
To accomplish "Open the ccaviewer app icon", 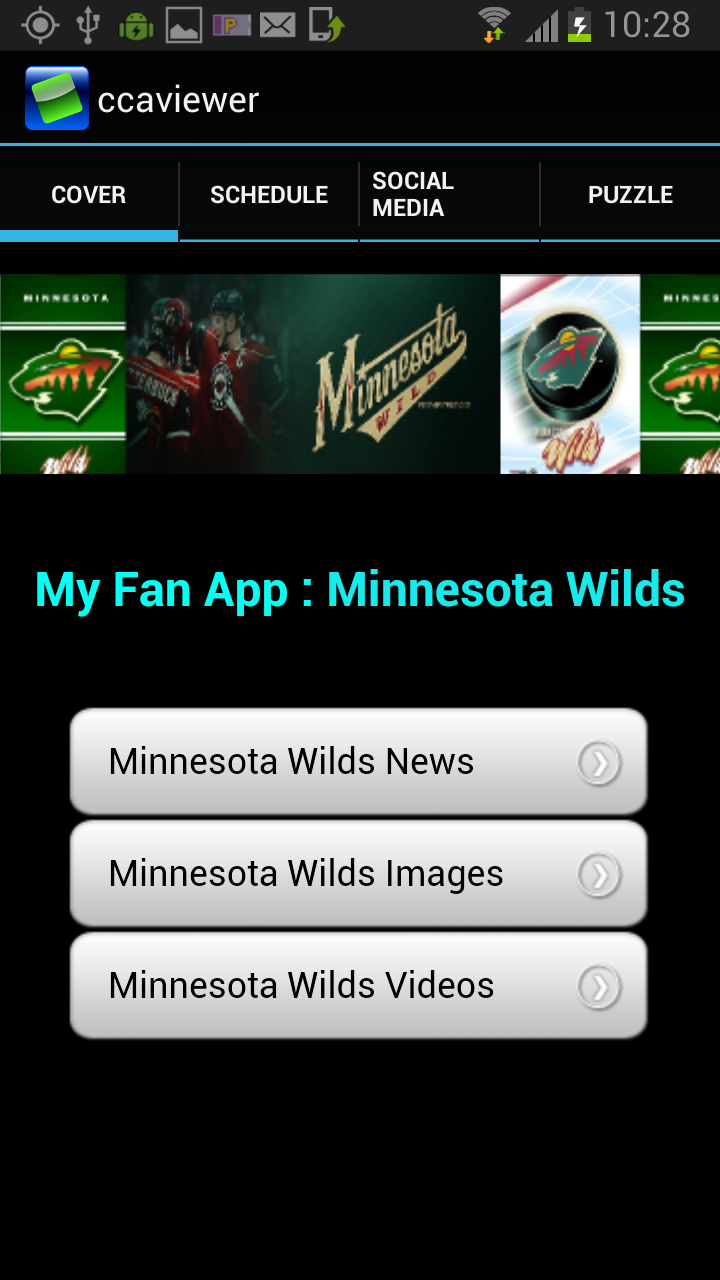I will [x=57, y=97].
